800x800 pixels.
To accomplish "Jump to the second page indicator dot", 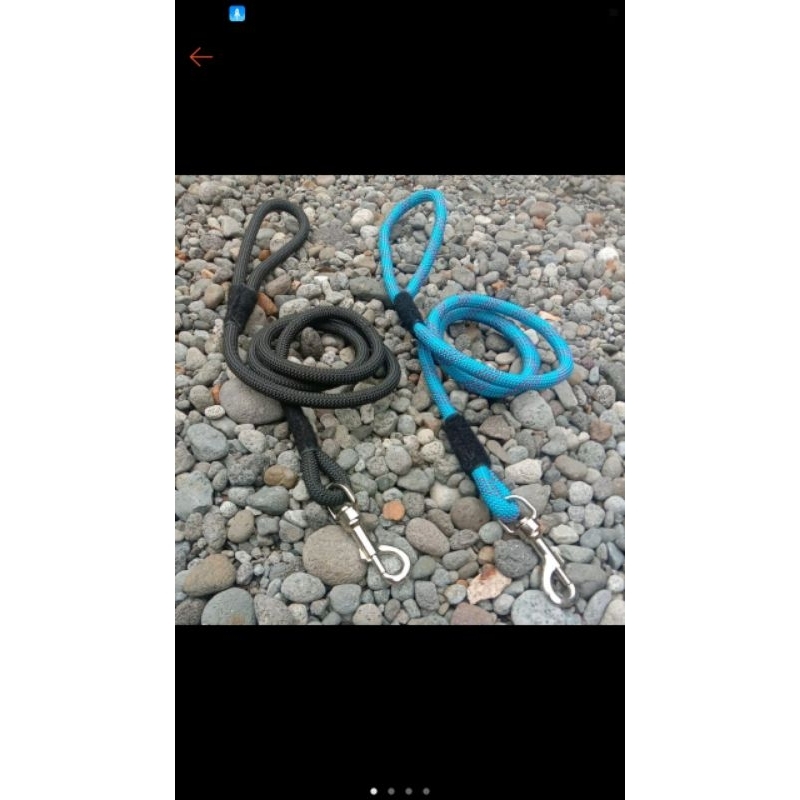I will (x=391, y=791).
